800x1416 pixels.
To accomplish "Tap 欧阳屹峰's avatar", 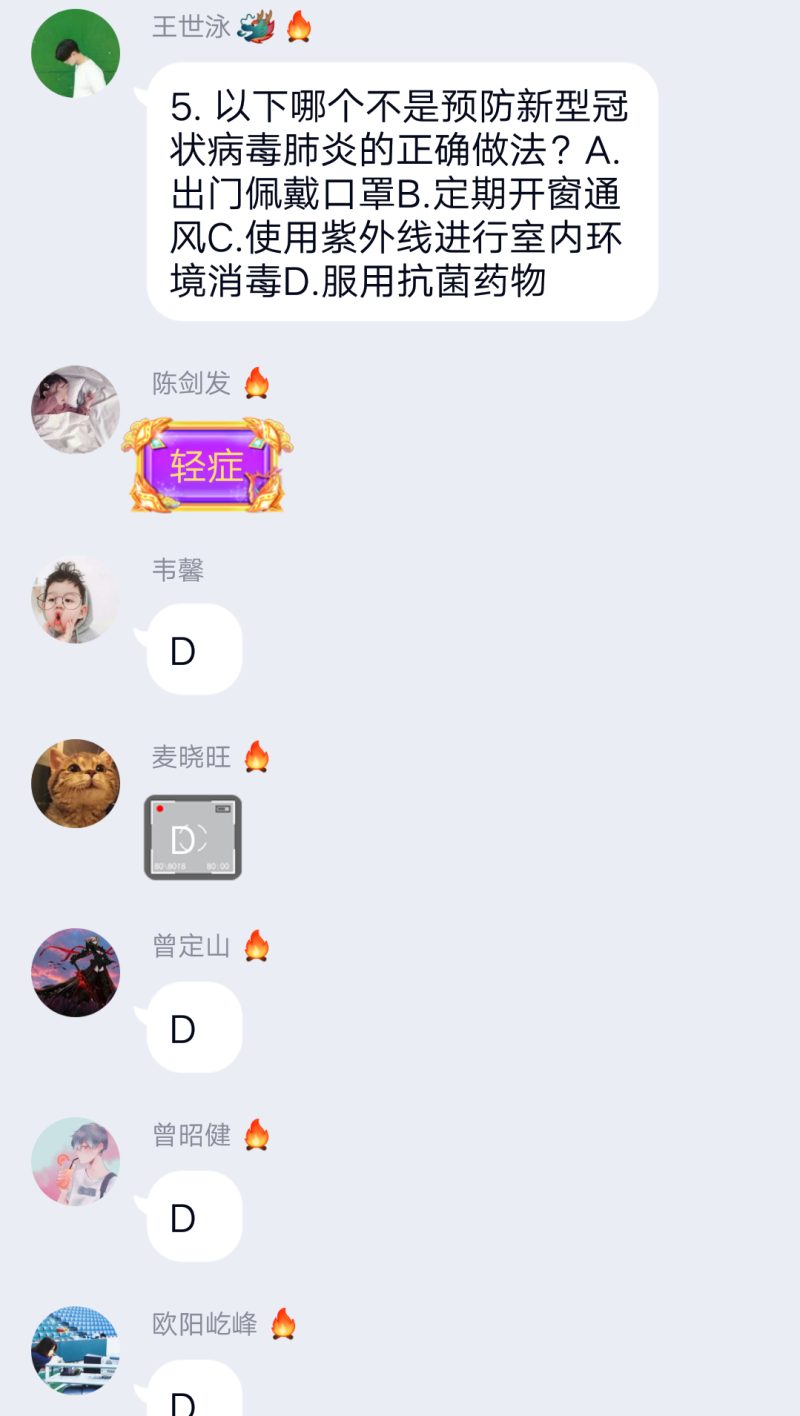I will [76, 1350].
